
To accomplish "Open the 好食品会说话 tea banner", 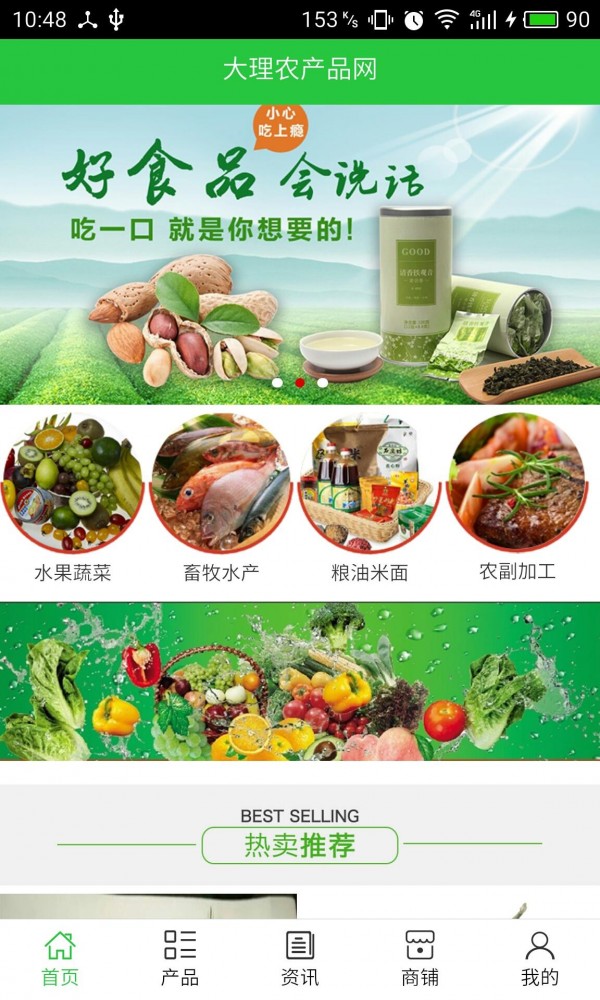I will coord(300,255).
